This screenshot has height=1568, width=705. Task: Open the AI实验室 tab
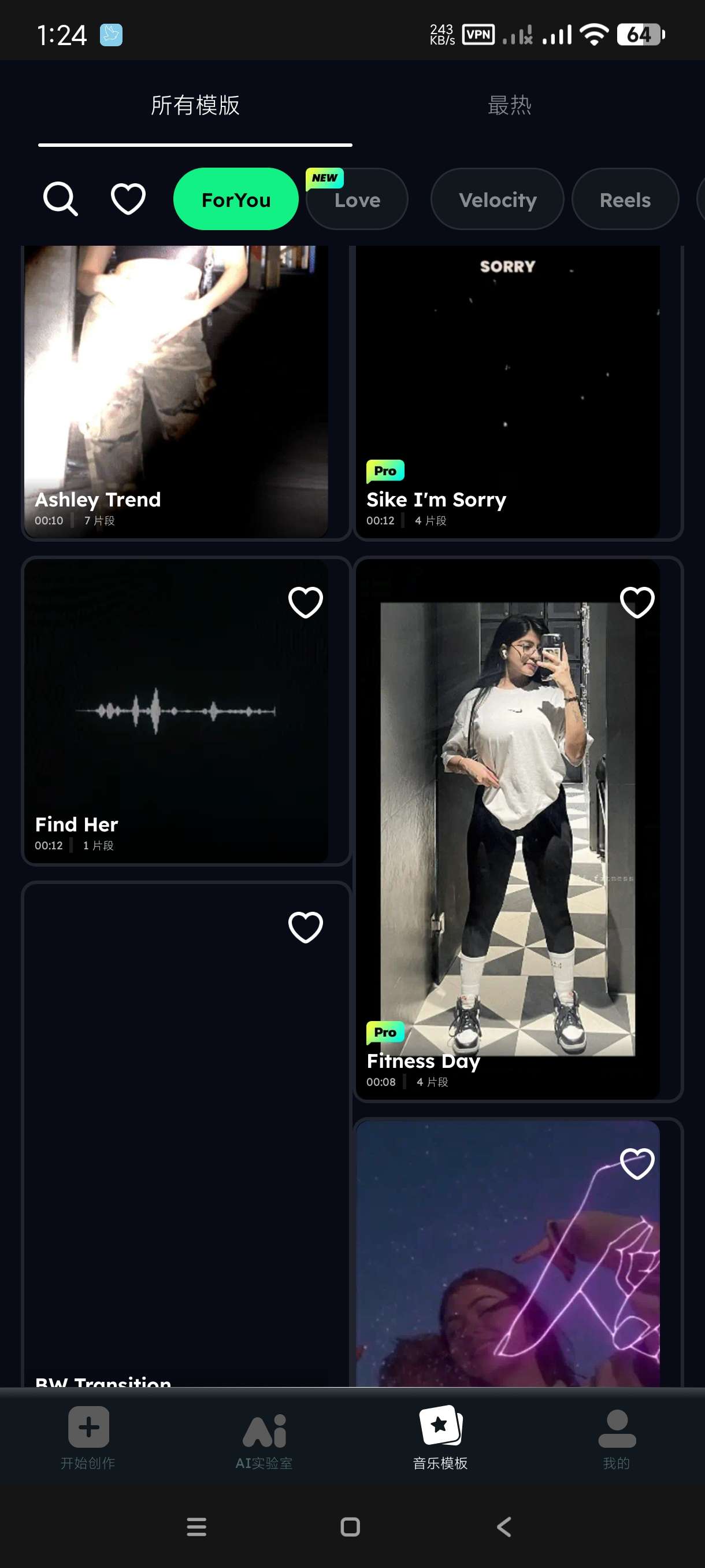pyautogui.click(x=264, y=1438)
